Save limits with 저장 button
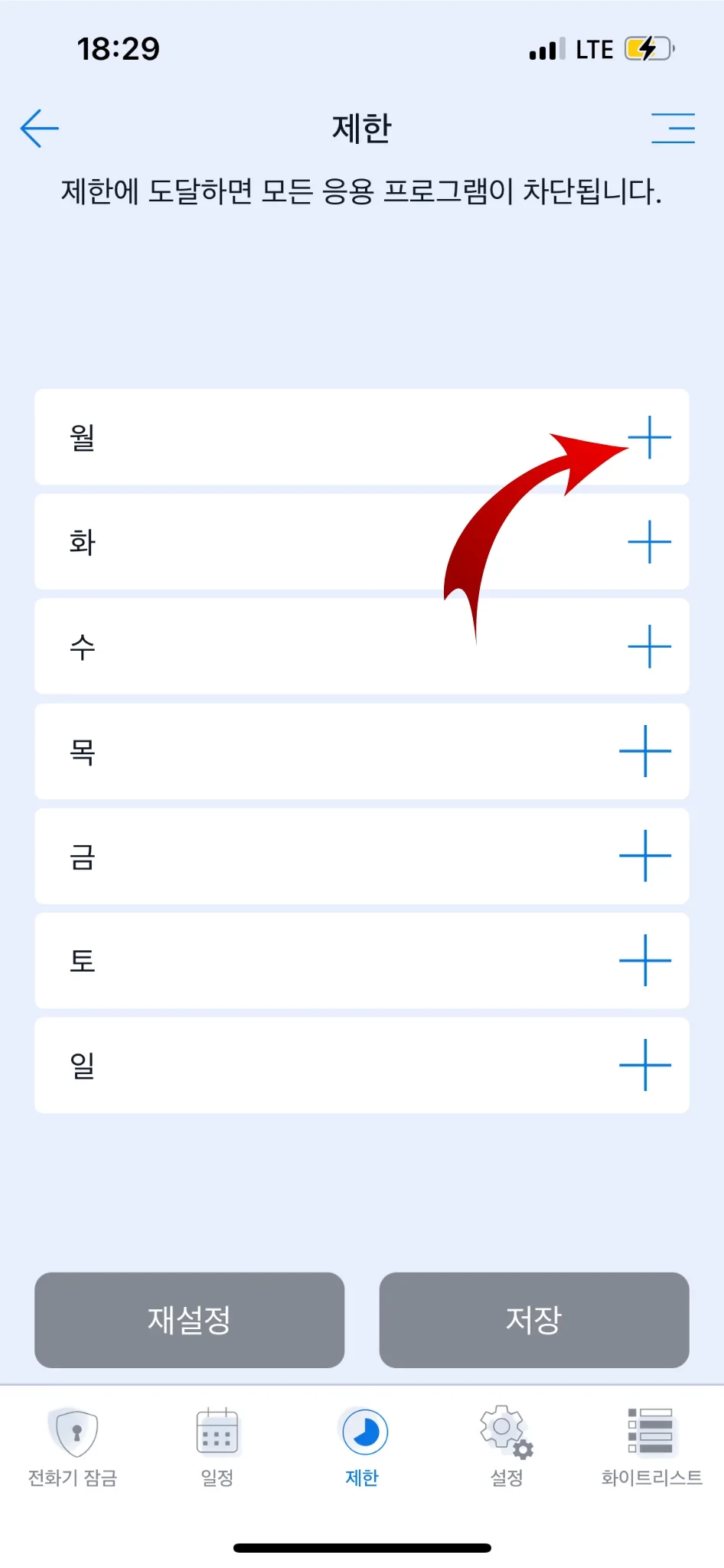This screenshot has height=1568, width=724. point(534,1320)
